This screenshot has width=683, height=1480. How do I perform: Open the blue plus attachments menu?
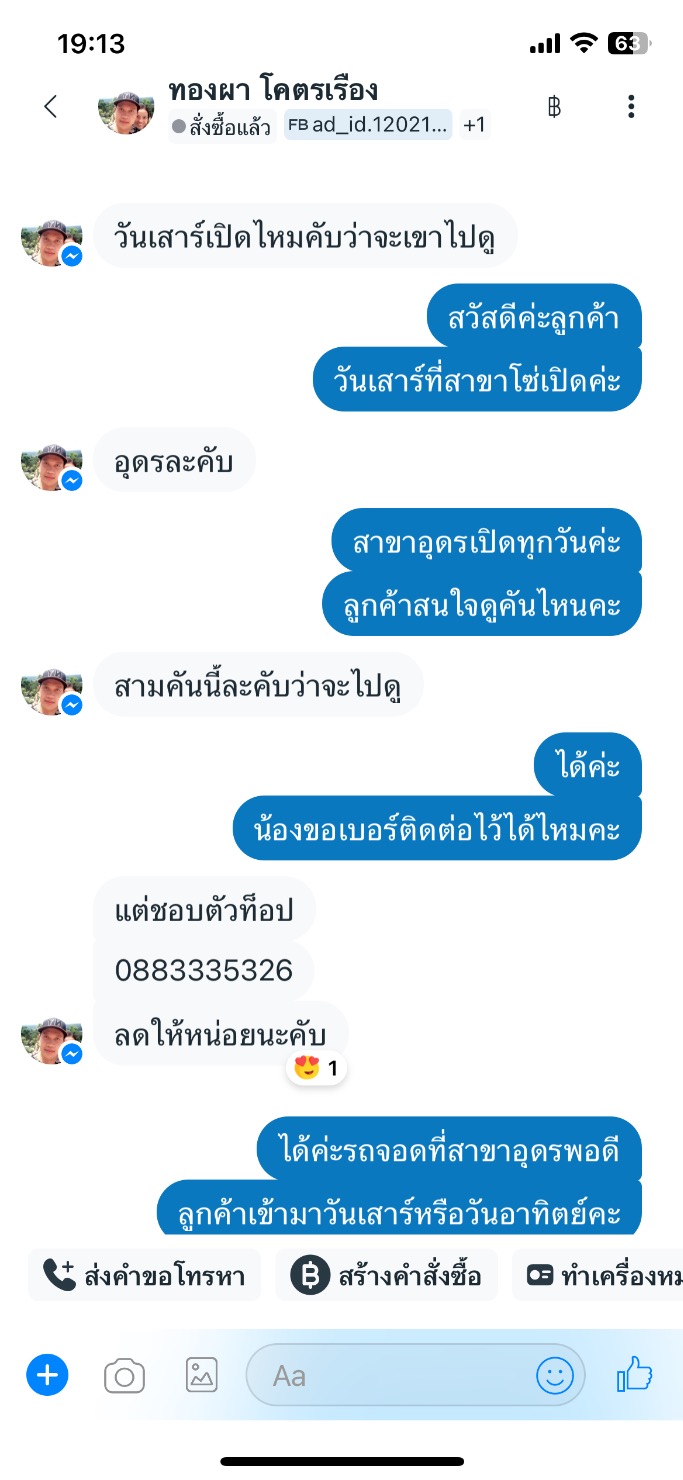(x=47, y=1376)
